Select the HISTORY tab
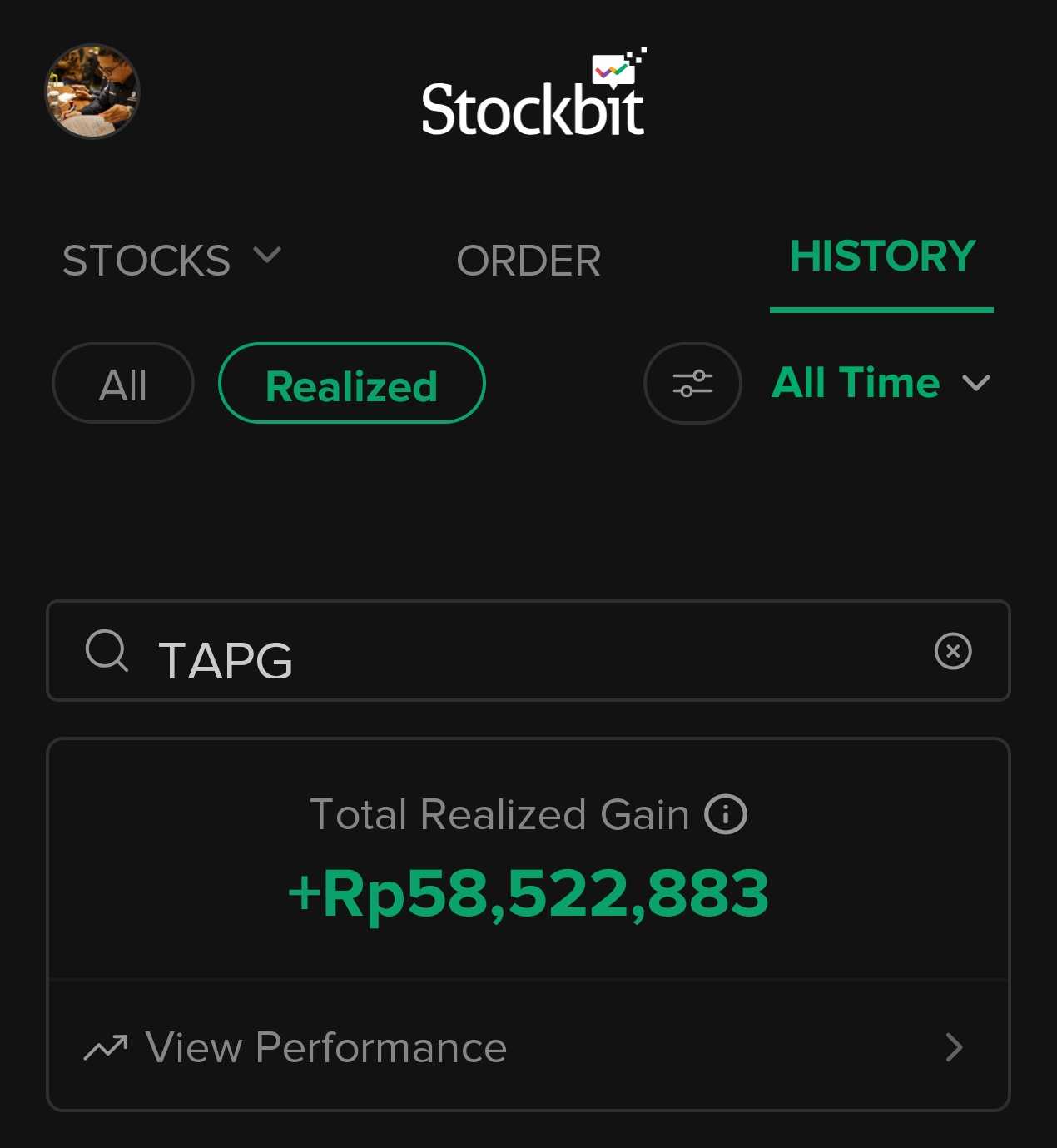This screenshot has height=1148, width=1057. pos(881,256)
